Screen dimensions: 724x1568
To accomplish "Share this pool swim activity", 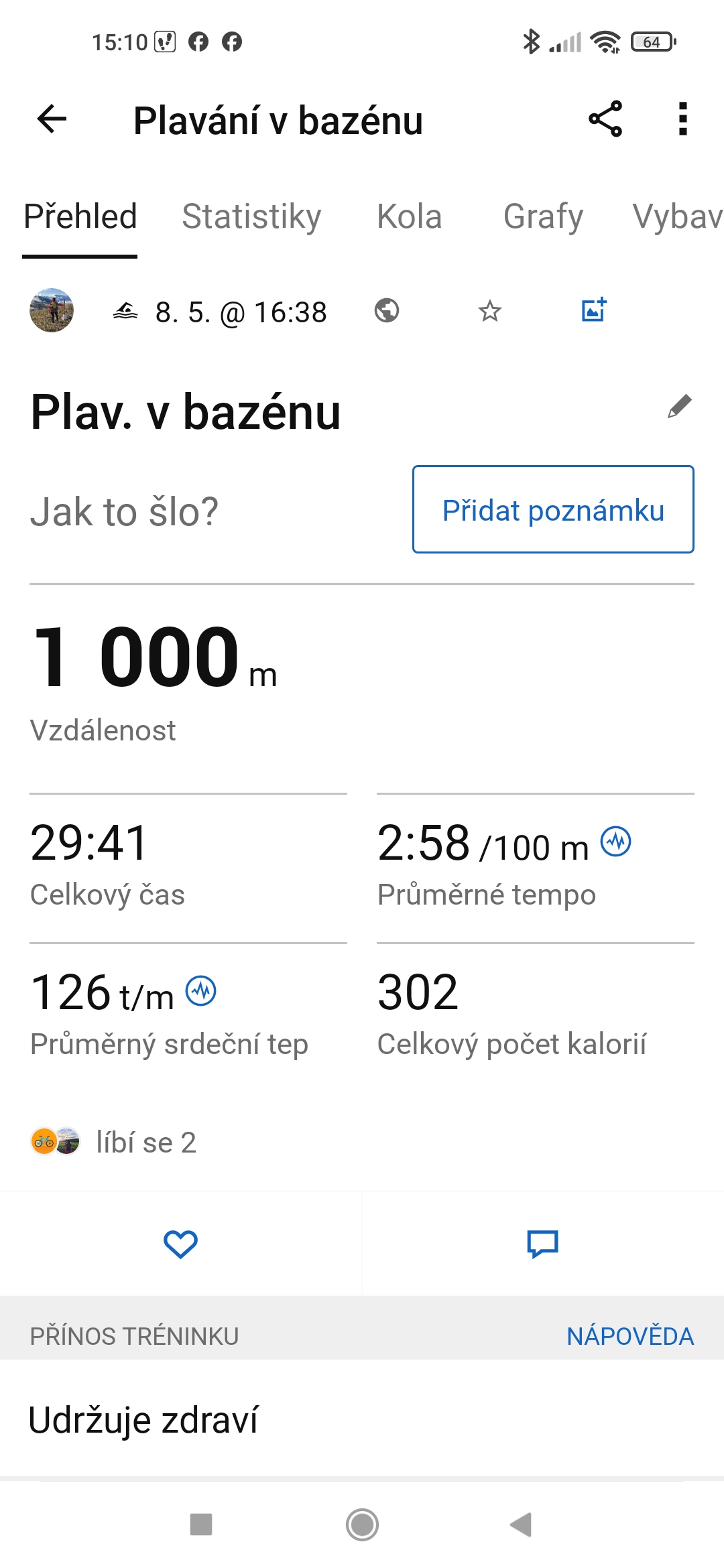I will click(605, 119).
